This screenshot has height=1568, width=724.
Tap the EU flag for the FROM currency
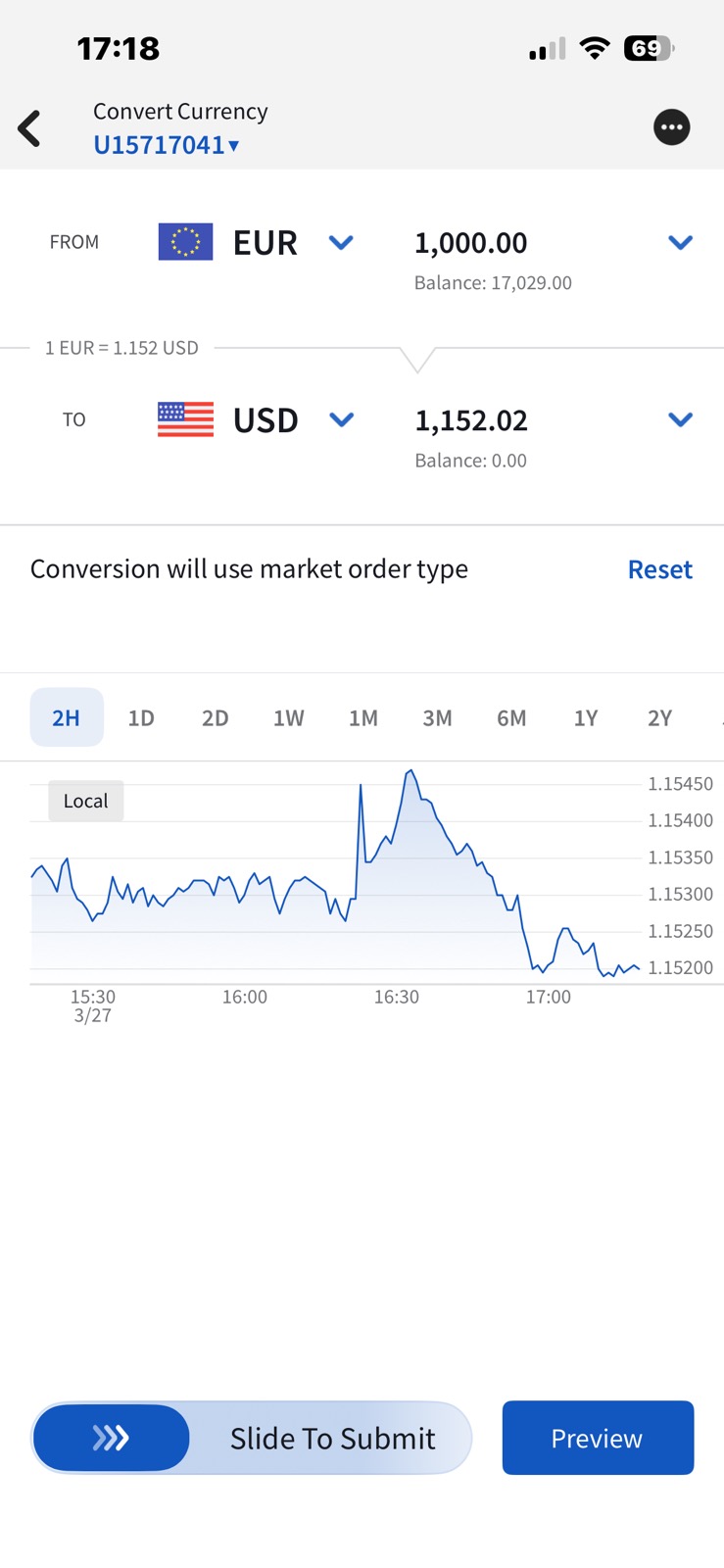185,242
